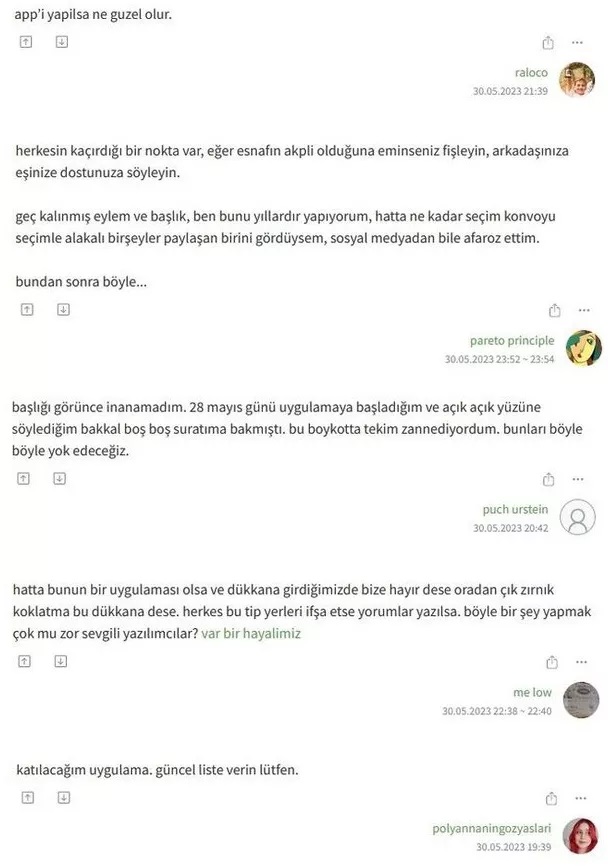Share me low's entry
608x867 pixels.
click(552, 662)
